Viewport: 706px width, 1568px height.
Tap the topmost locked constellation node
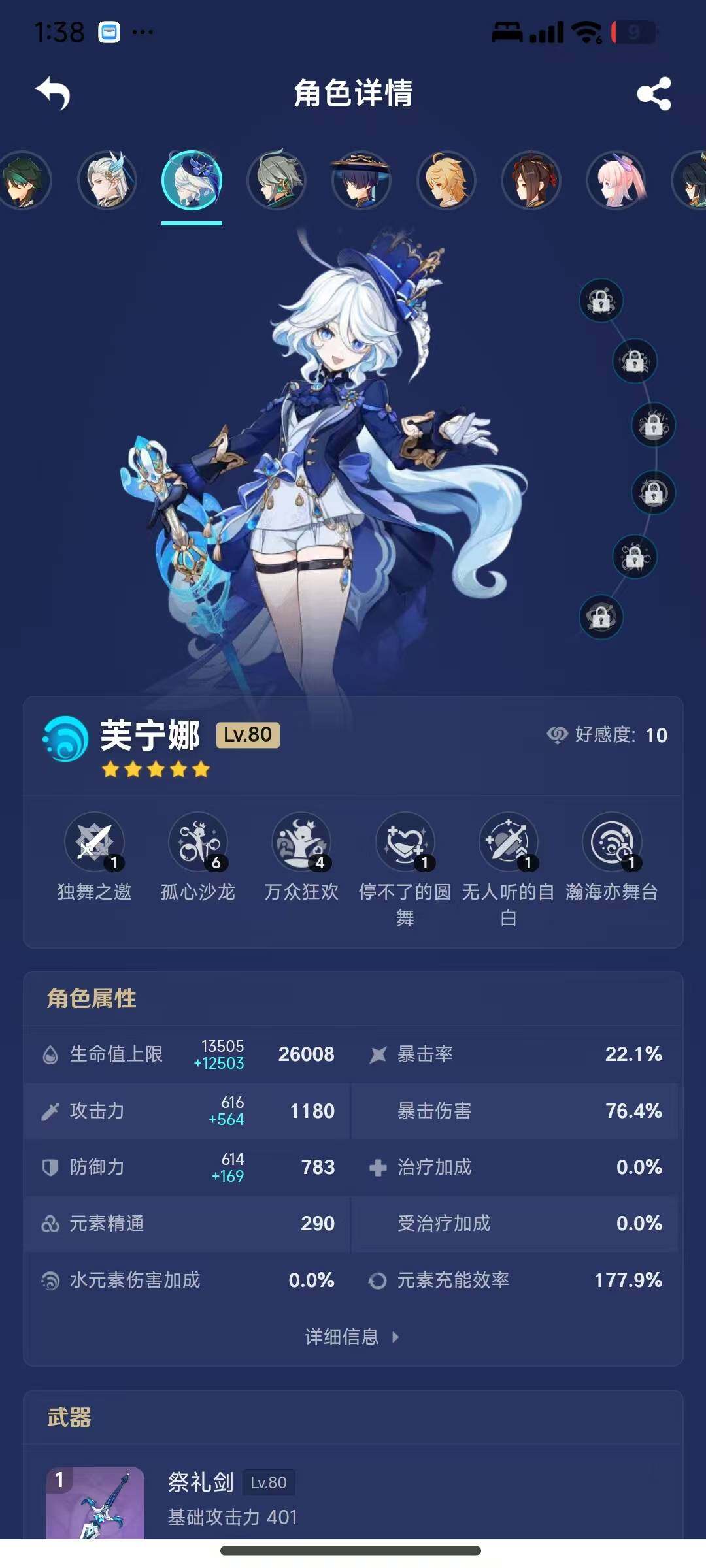tap(601, 301)
